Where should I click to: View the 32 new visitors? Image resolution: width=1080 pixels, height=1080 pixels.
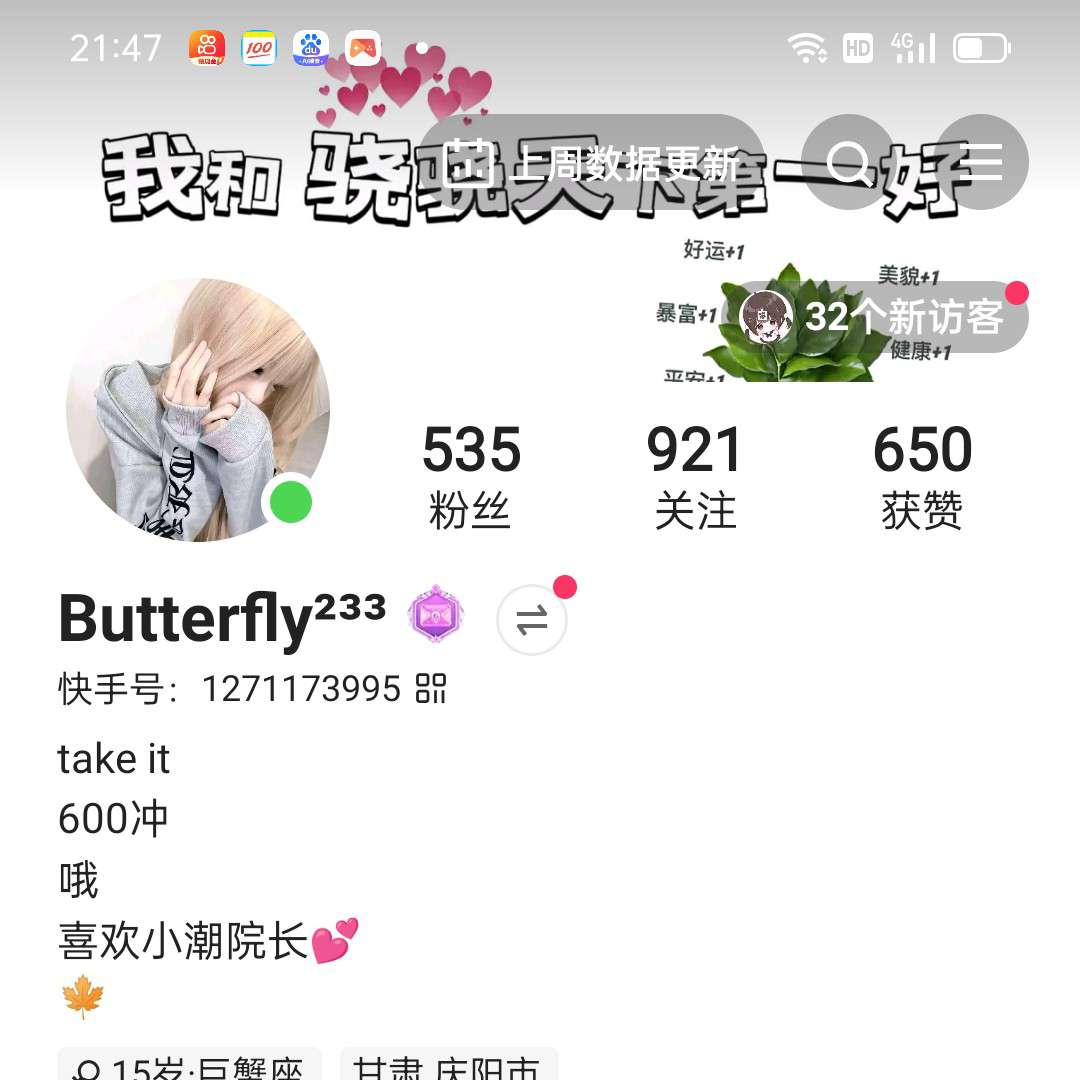point(880,317)
